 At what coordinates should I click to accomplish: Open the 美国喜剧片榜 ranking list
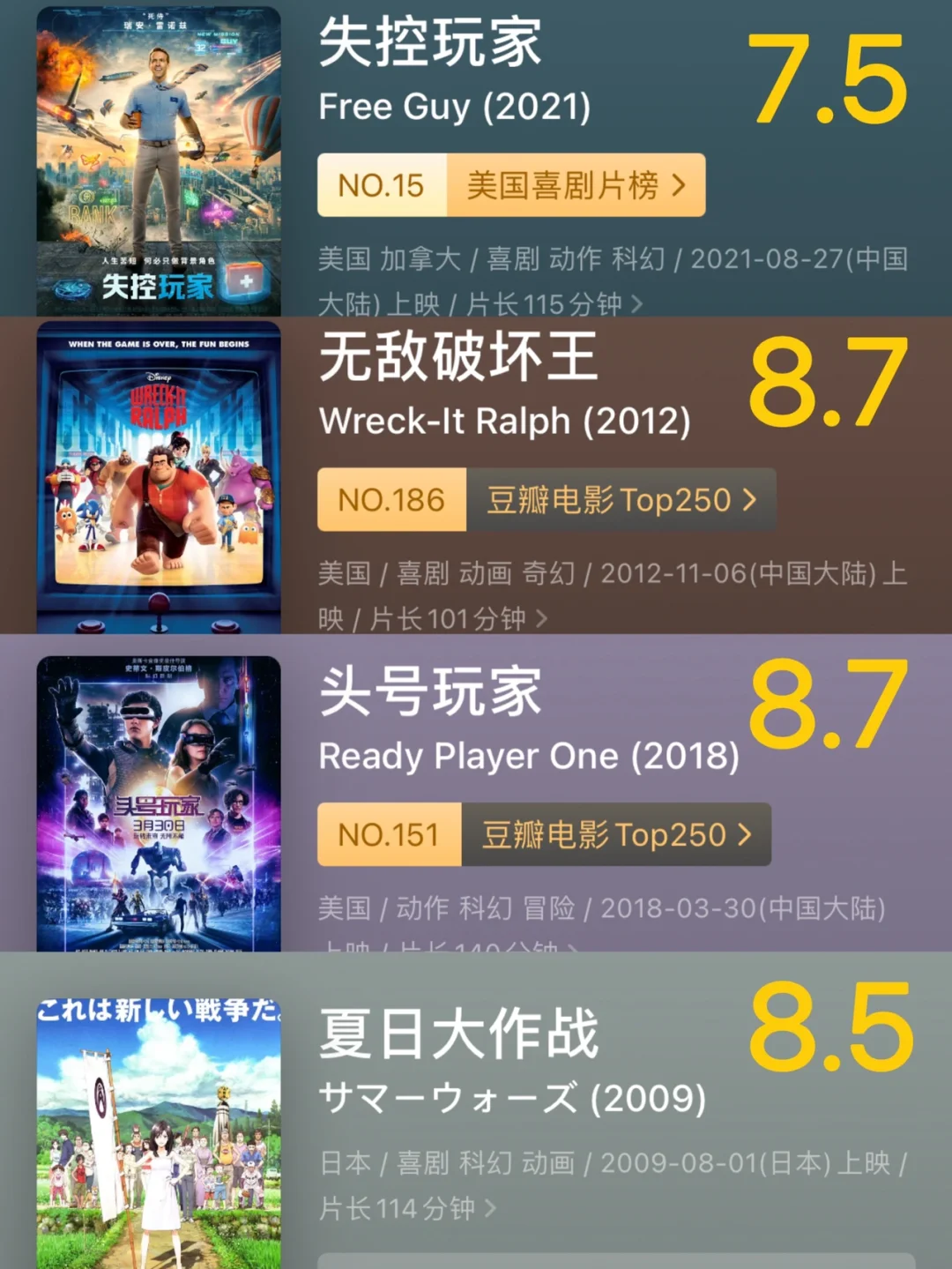pos(573,185)
